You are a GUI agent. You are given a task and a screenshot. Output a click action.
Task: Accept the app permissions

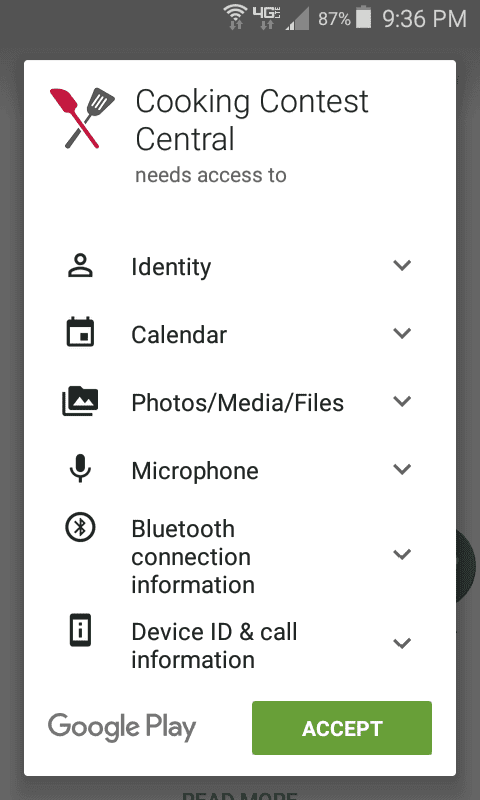pyautogui.click(x=342, y=728)
